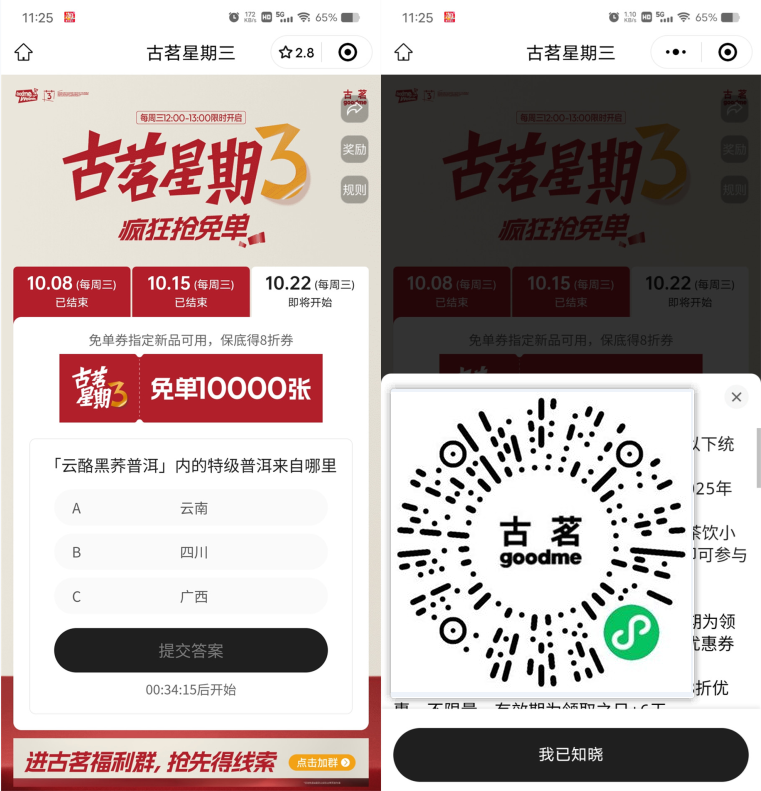The width and height of the screenshot is (761, 791).
Task: Open the 规则 rules icon
Action: (354, 190)
